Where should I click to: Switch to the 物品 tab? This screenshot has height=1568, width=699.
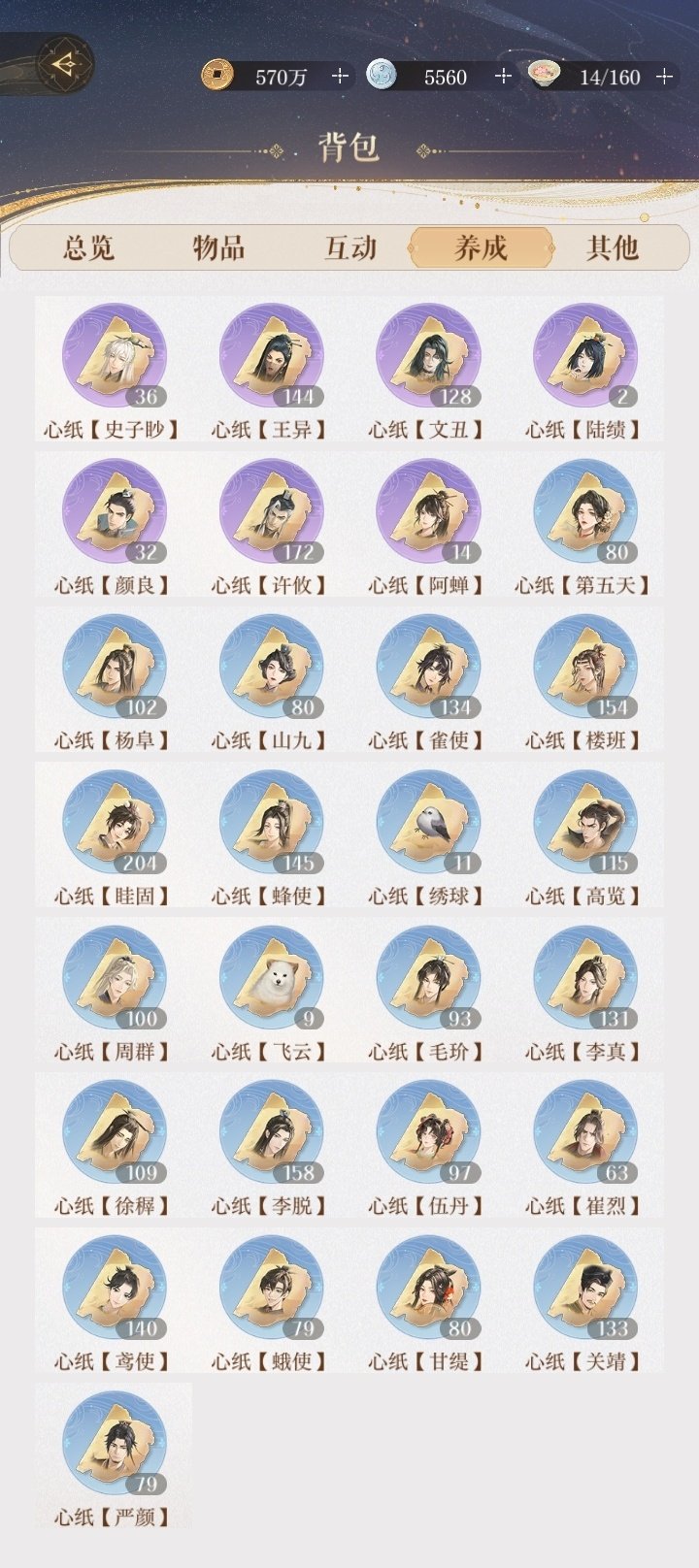[x=218, y=247]
